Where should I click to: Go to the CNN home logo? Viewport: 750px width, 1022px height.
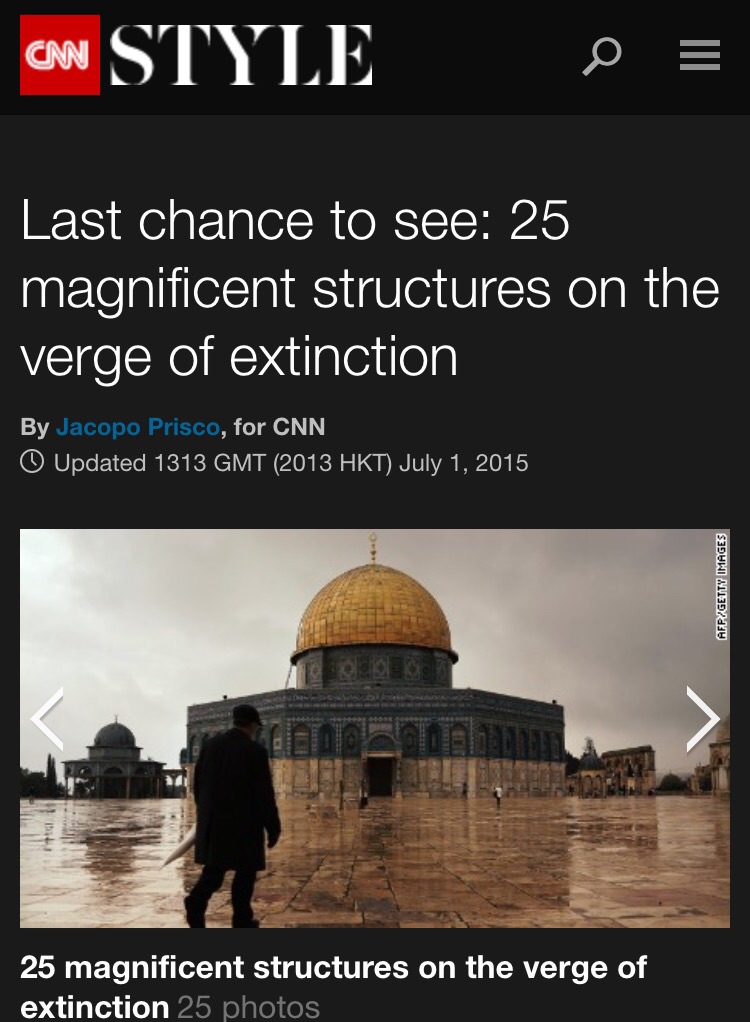(x=60, y=56)
